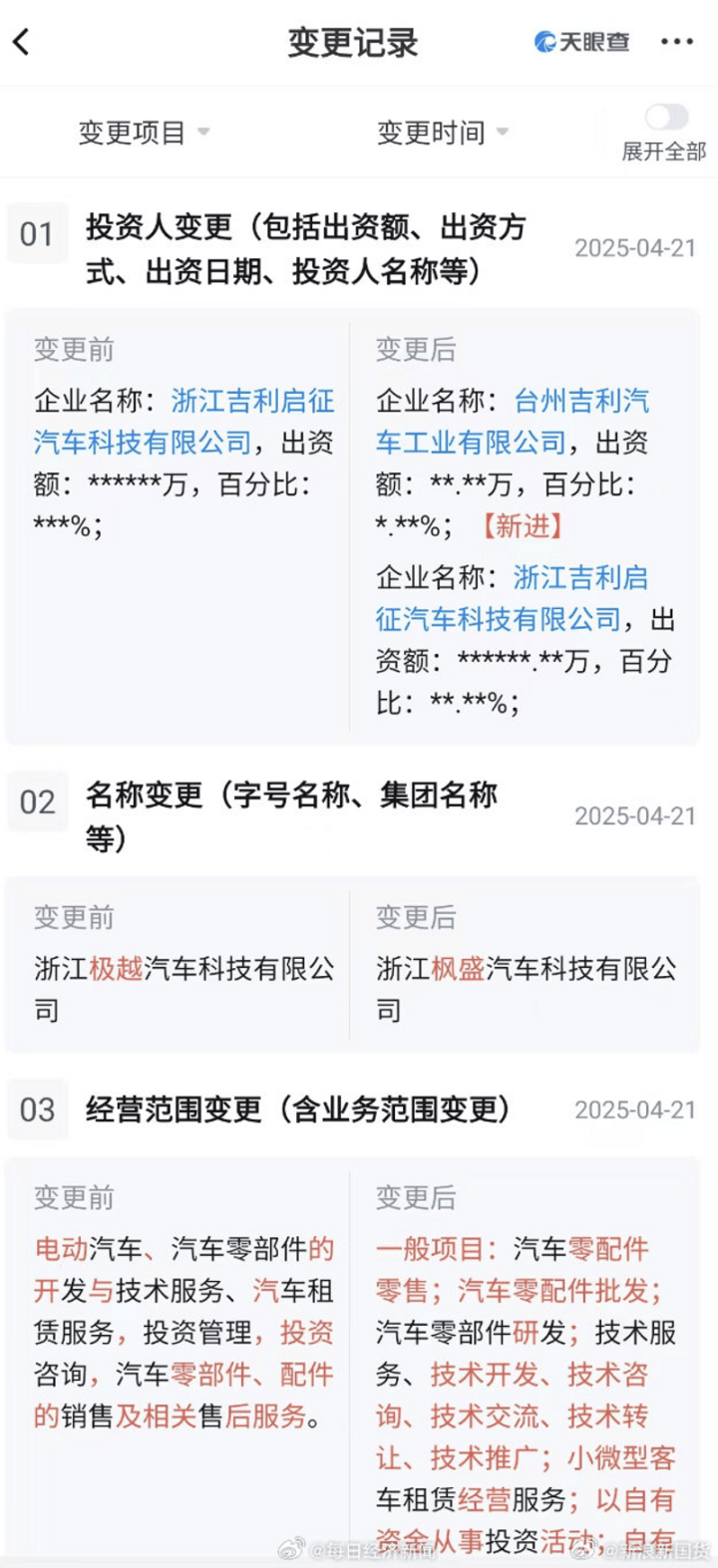718x1568 pixels.
Task: Open the 变更时间 filter dropdown
Action: point(443,133)
